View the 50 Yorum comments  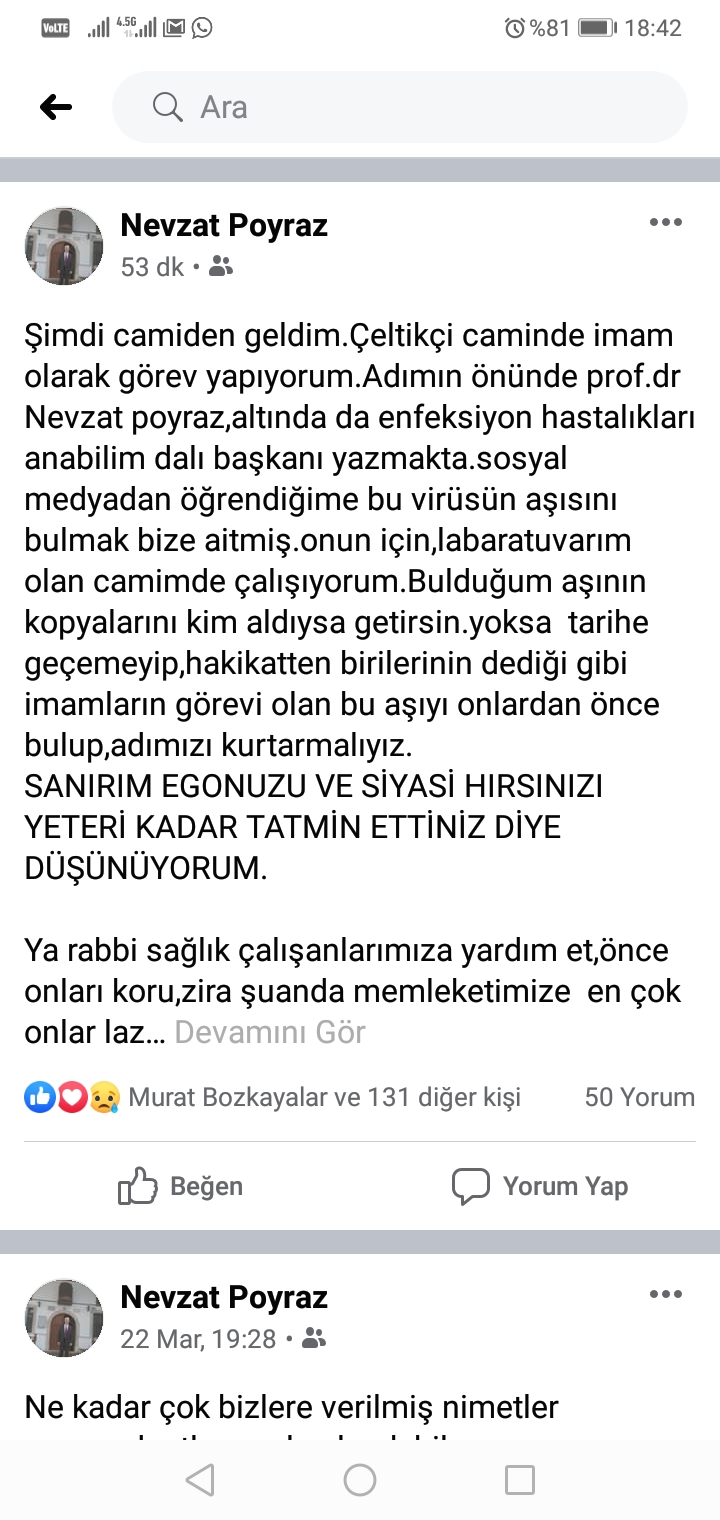[x=640, y=1097]
